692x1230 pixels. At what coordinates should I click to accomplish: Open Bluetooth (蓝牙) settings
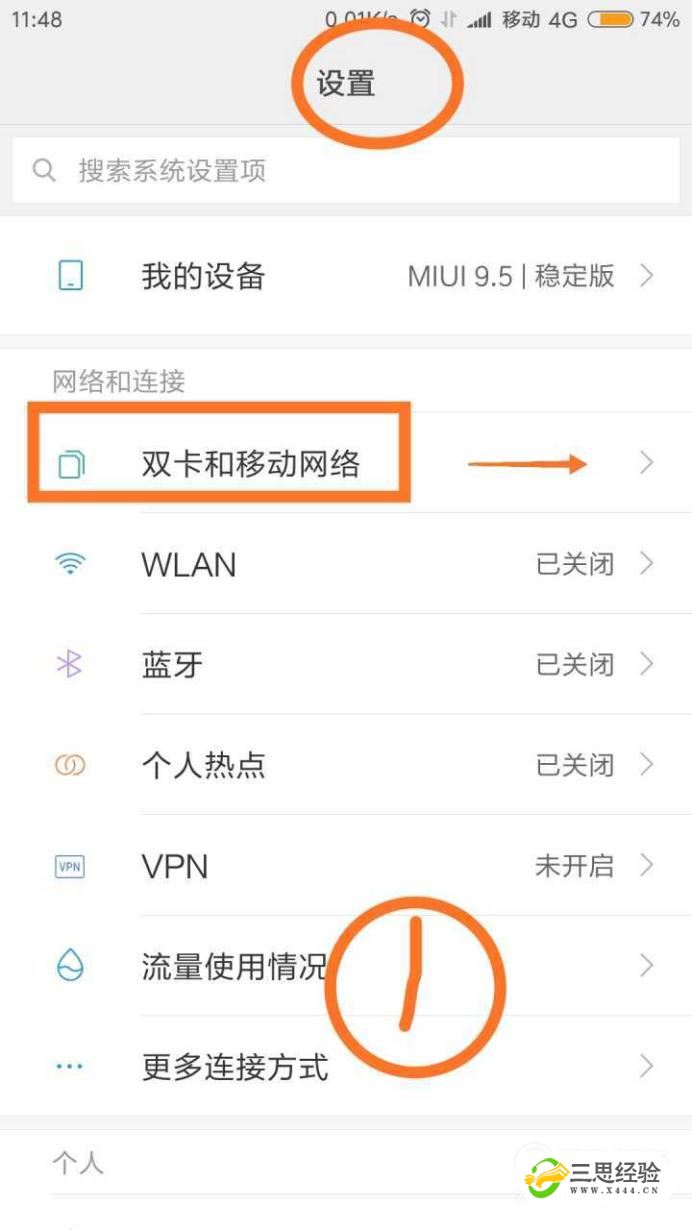pyautogui.click(x=346, y=664)
